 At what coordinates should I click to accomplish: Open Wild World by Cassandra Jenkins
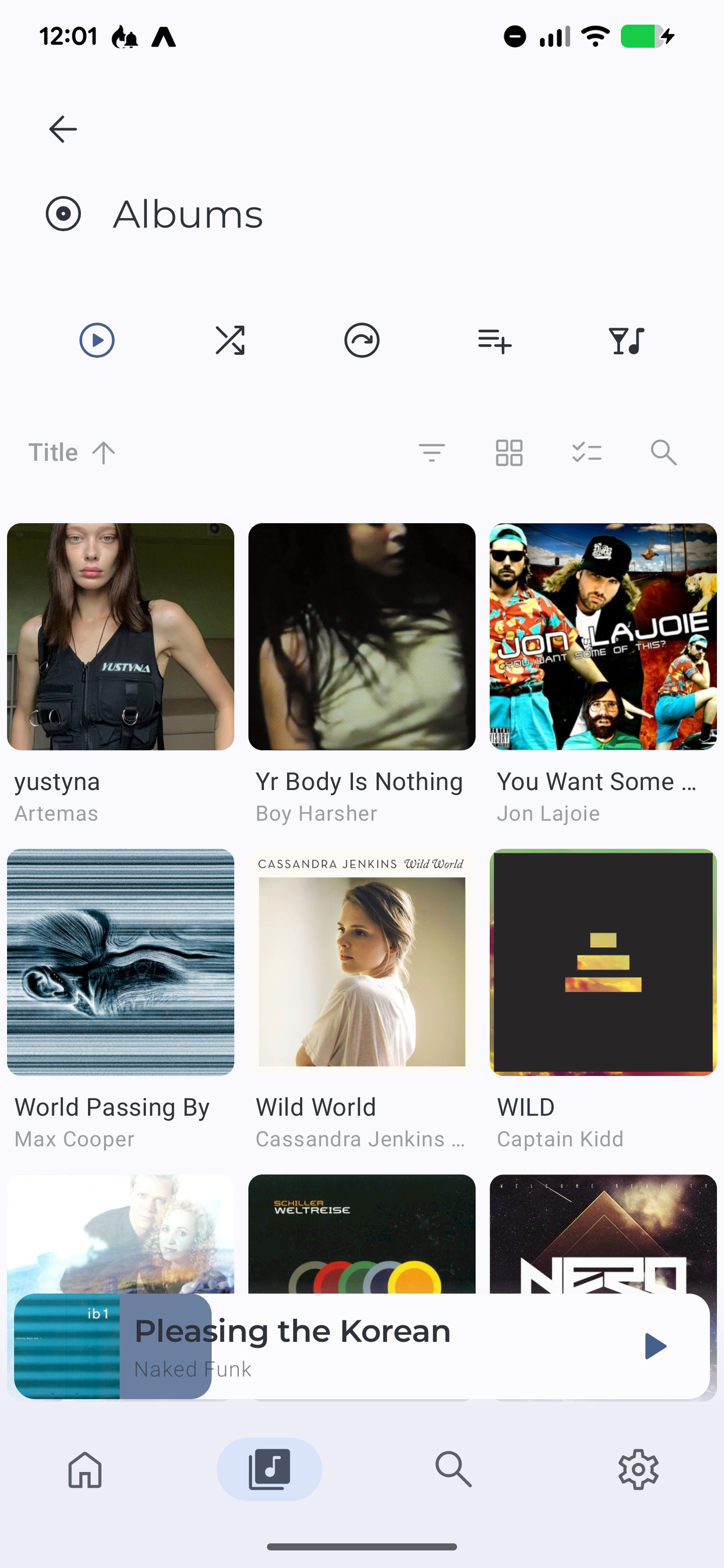pos(361,962)
